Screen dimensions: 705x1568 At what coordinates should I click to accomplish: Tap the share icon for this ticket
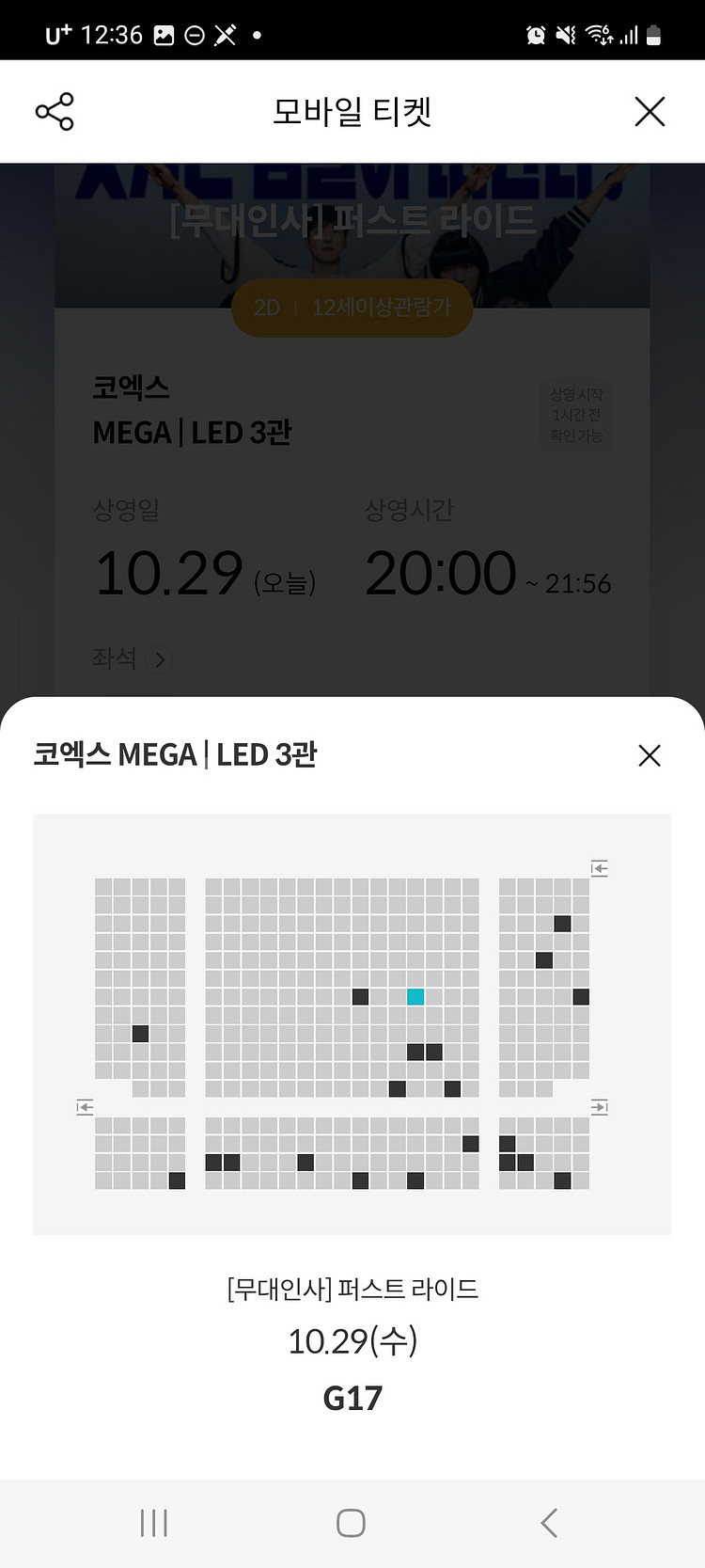point(54,111)
